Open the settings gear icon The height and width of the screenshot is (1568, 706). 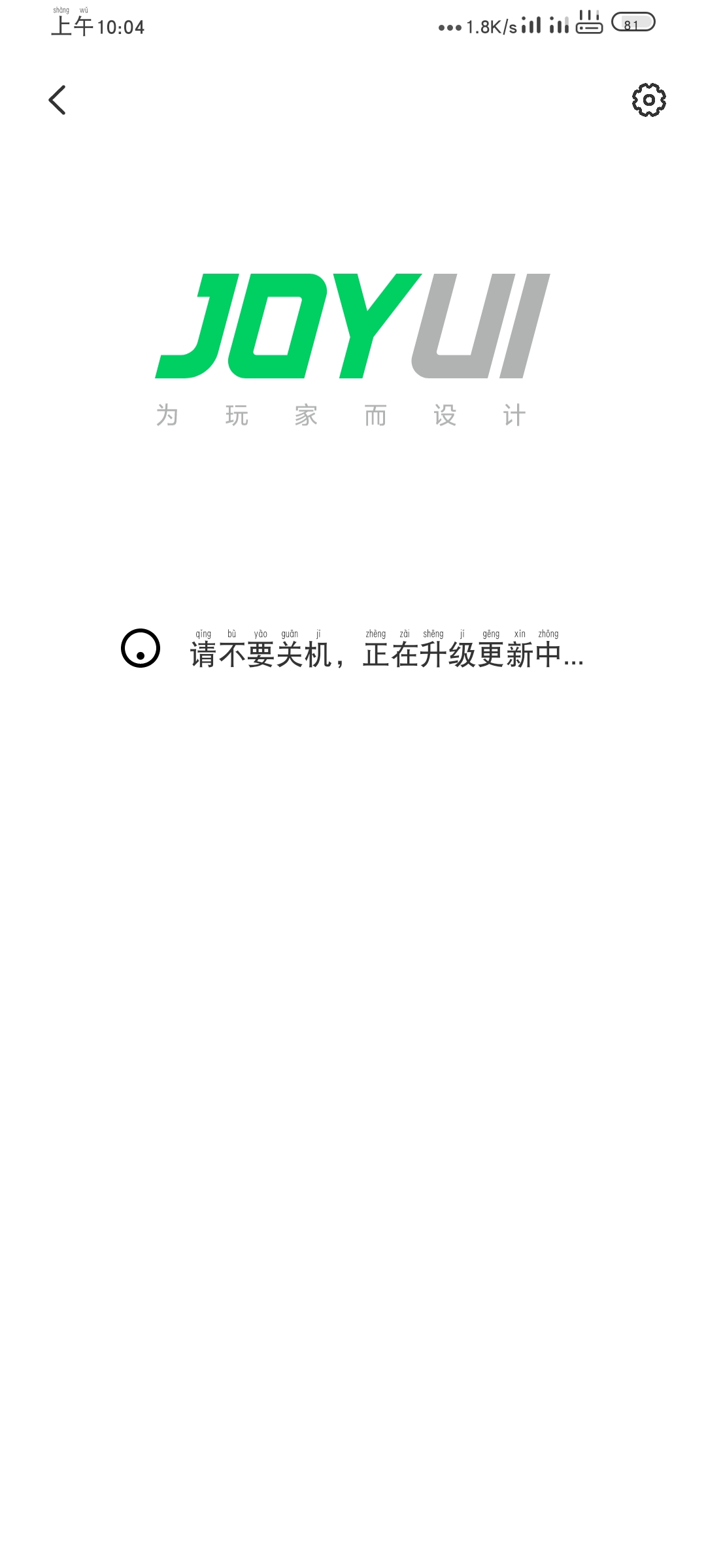click(x=648, y=100)
